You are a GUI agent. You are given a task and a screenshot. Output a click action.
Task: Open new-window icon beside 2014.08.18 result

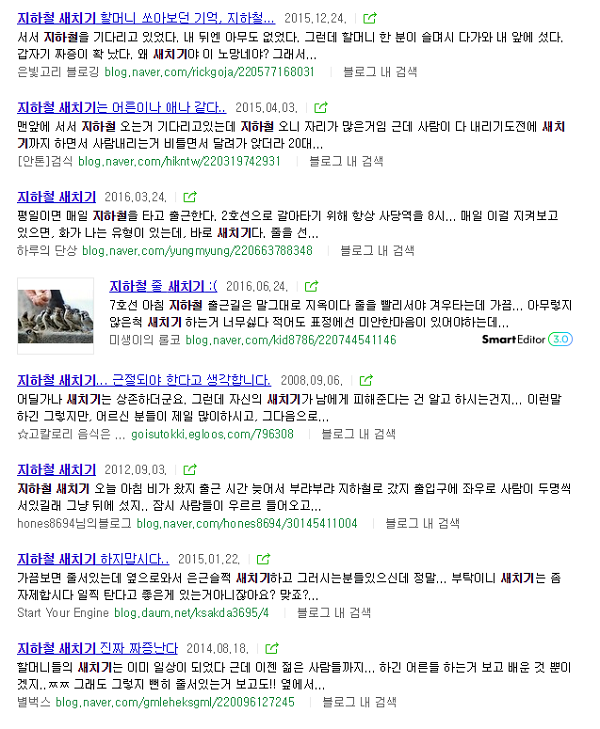click(272, 649)
